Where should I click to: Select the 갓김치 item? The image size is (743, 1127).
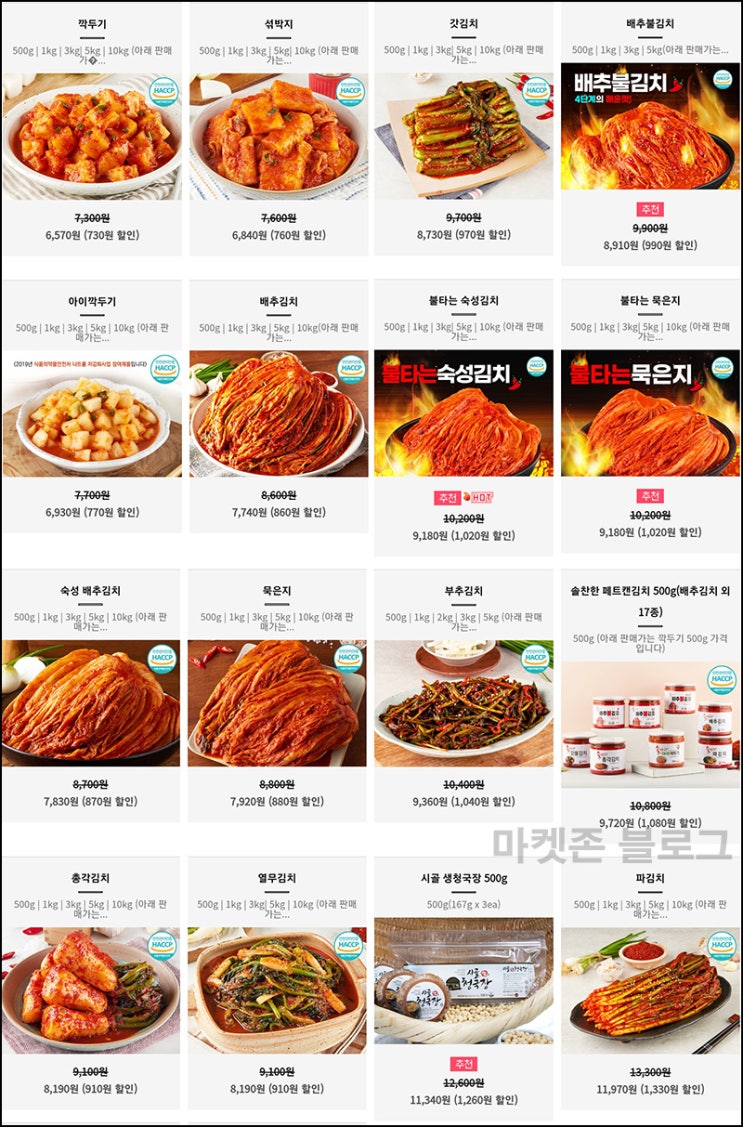coord(463,137)
